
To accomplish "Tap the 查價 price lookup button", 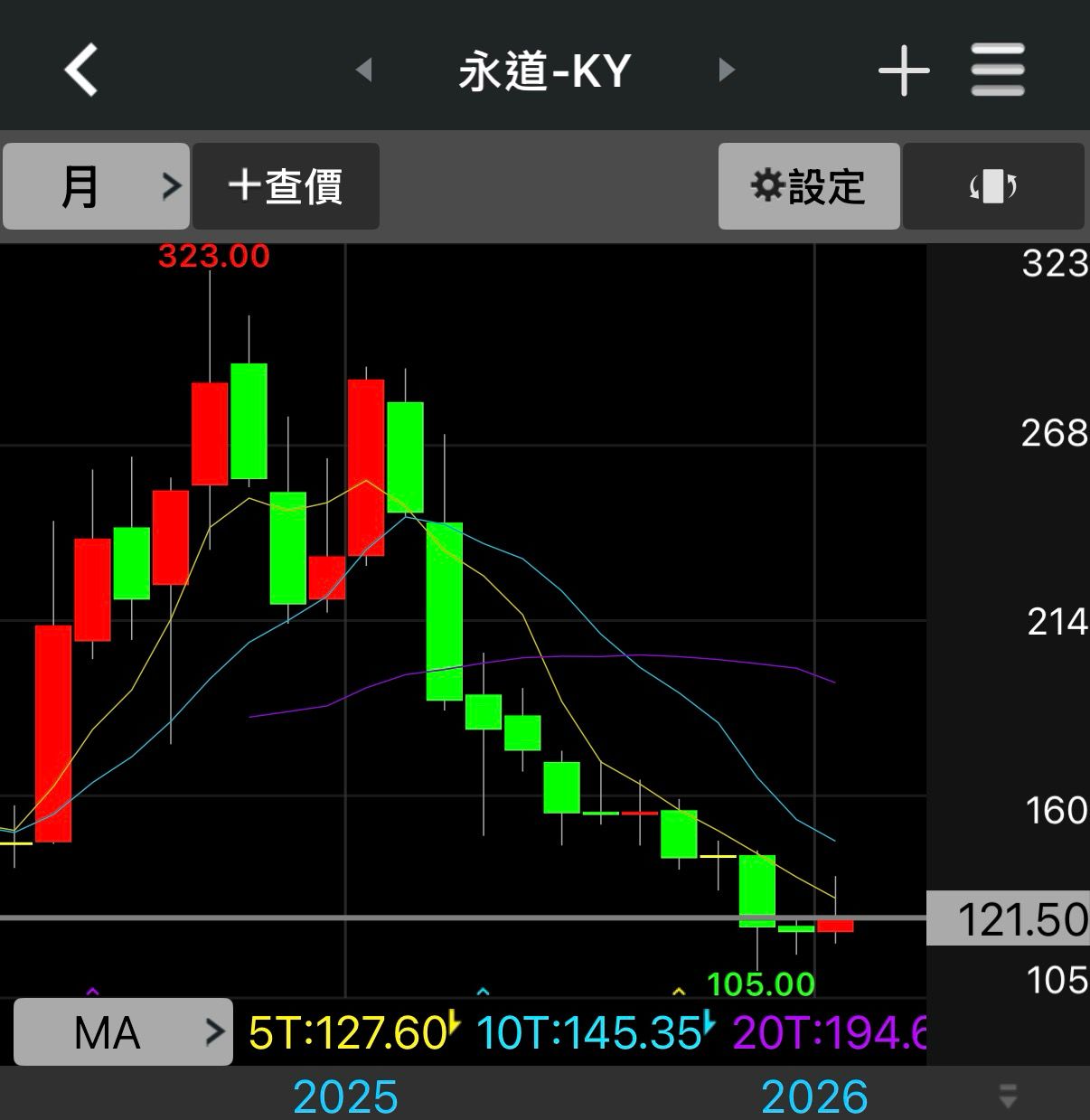I will click(286, 186).
